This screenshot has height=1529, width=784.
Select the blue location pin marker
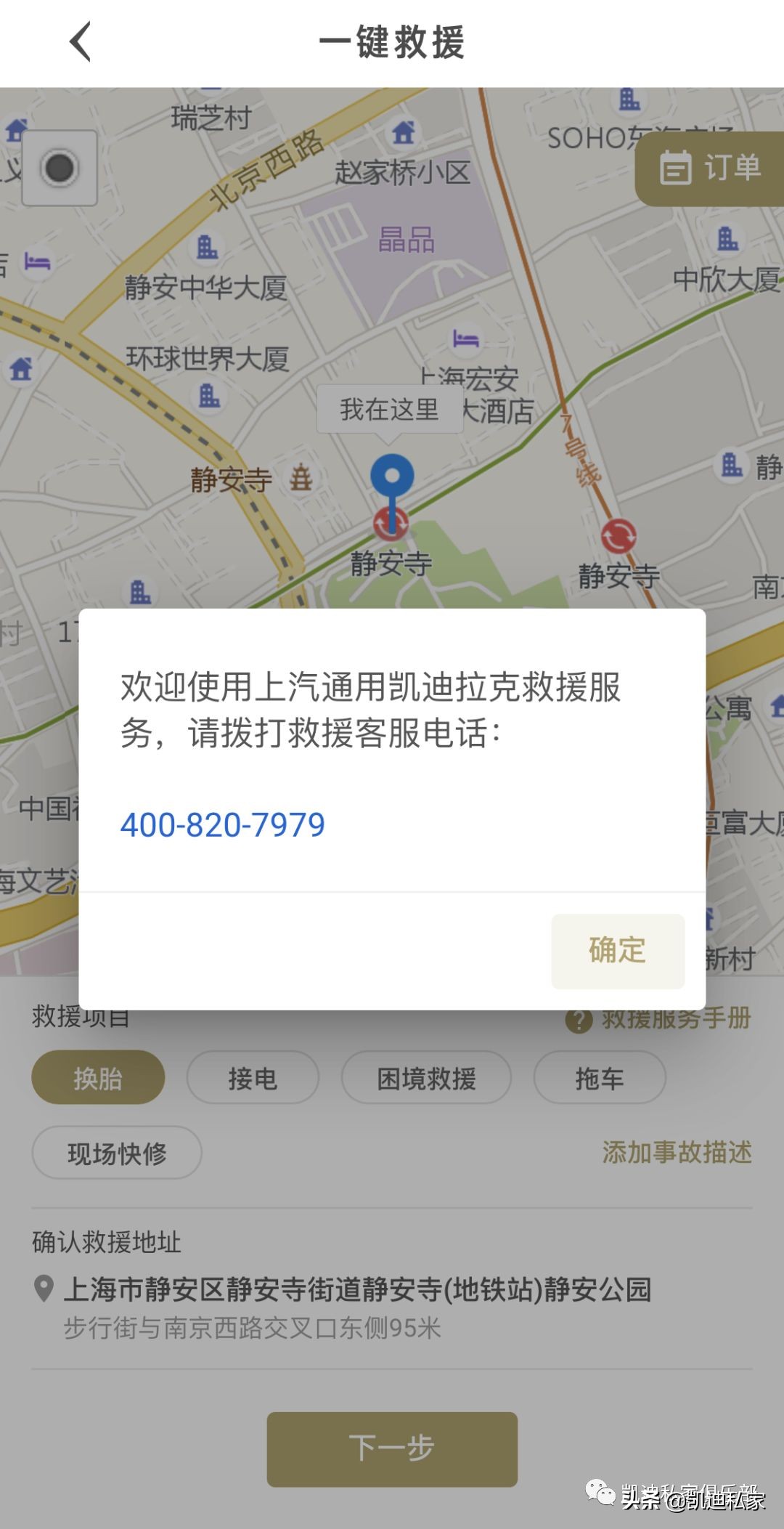tap(392, 476)
